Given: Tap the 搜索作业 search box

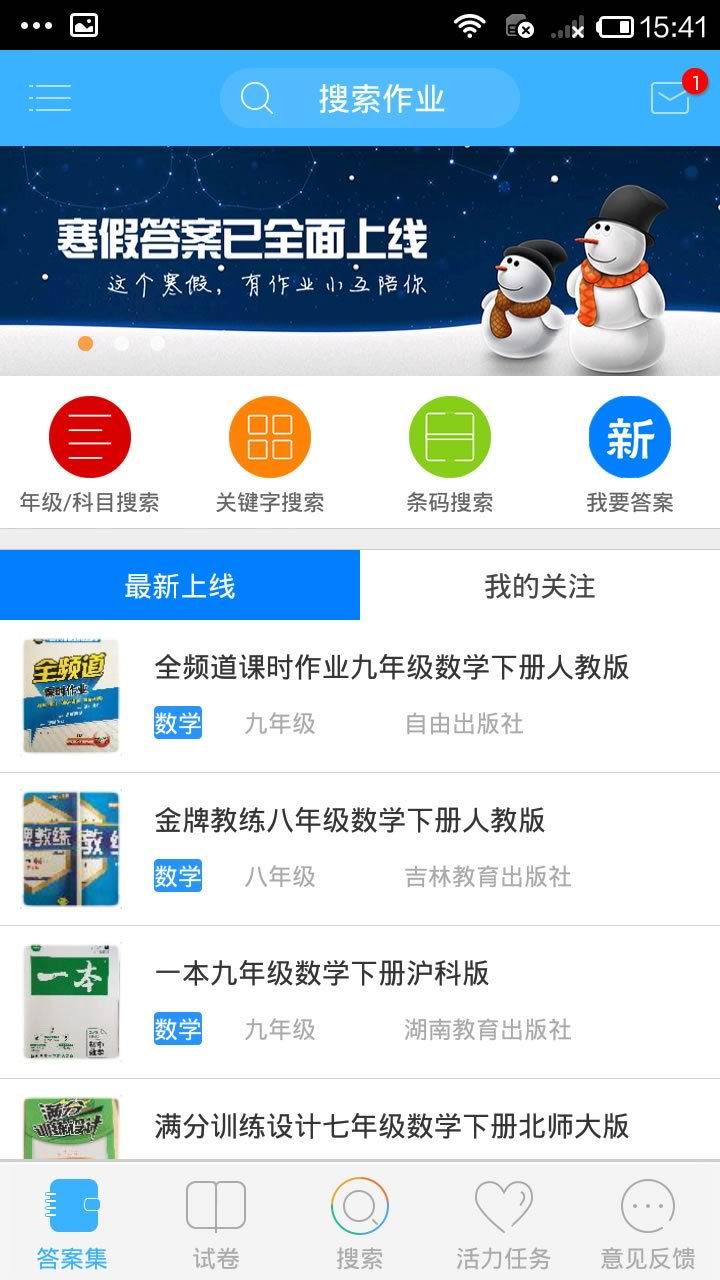Looking at the screenshot, I should pos(370,98).
